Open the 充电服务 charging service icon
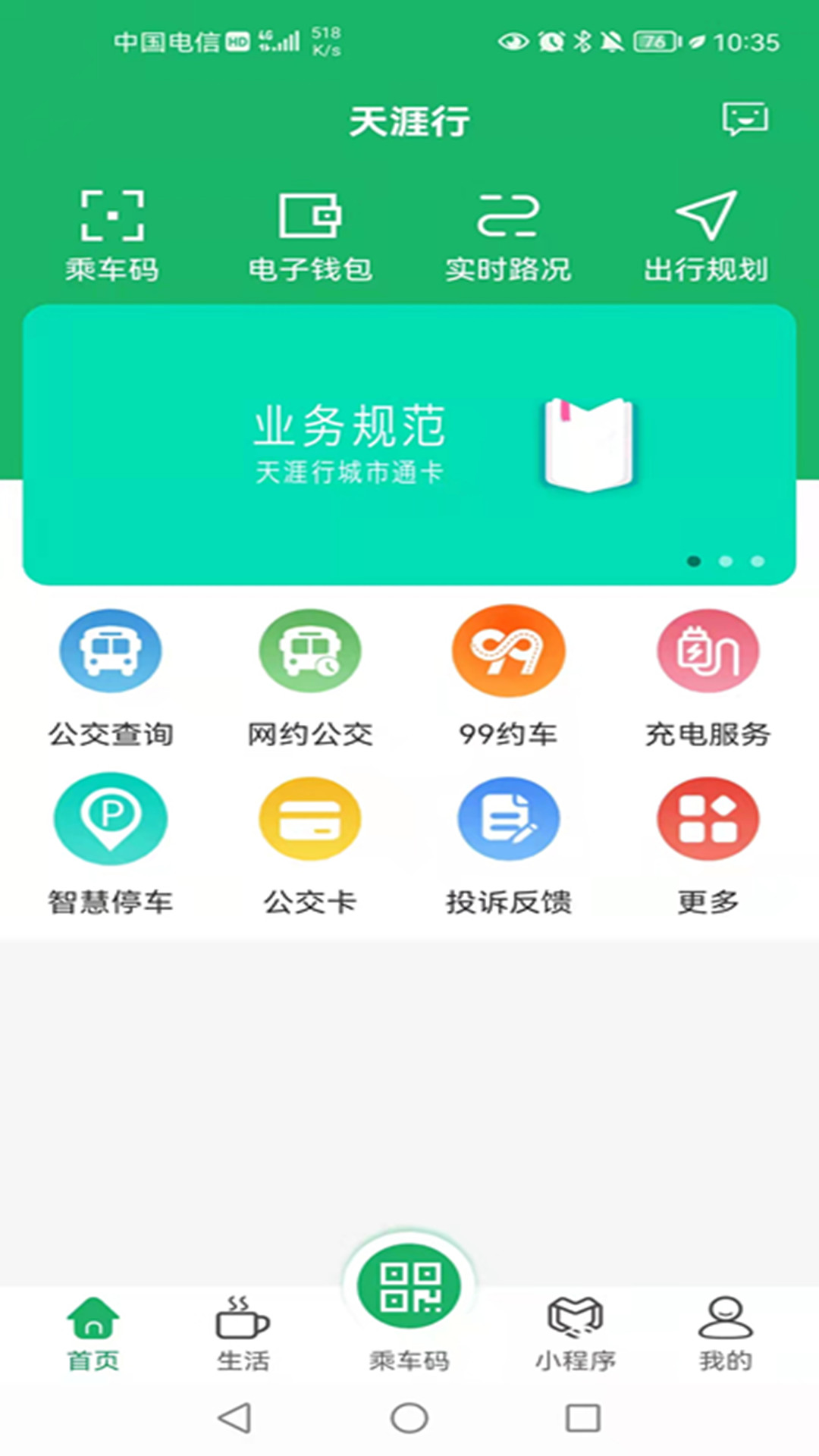This screenshot has width=819, height=1456. [707, 651]
